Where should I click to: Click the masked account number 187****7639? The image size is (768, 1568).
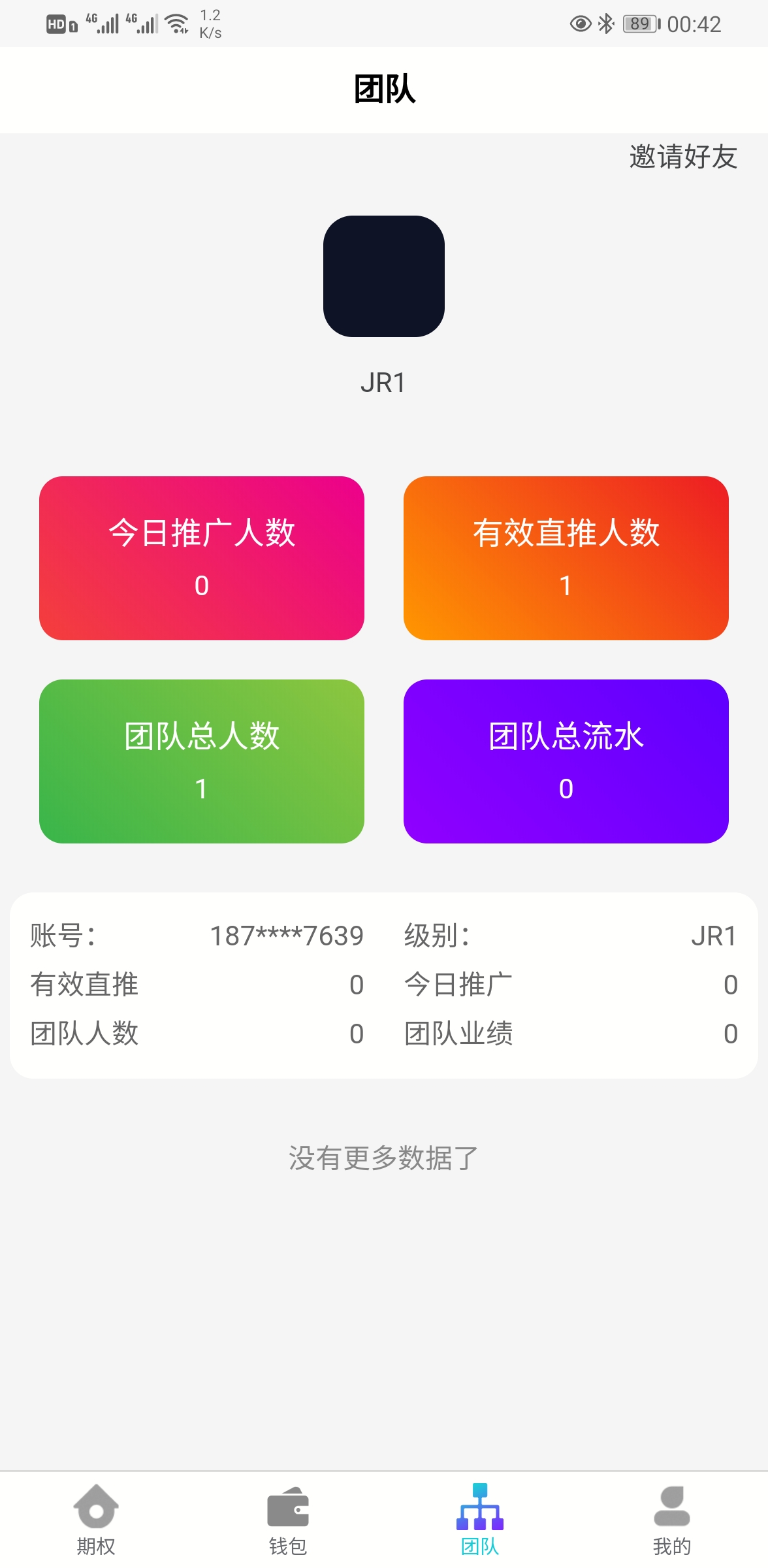(286, 936)
